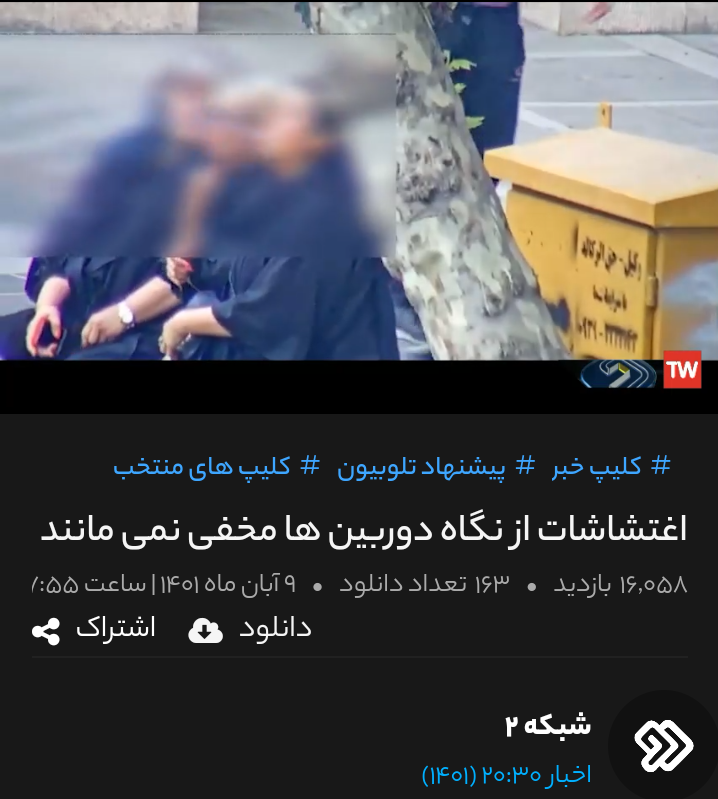The width and height of the screenshot is (718, 799).
Task: Open the شبکه ۲ channel
Action: click(x=547, y=725)
